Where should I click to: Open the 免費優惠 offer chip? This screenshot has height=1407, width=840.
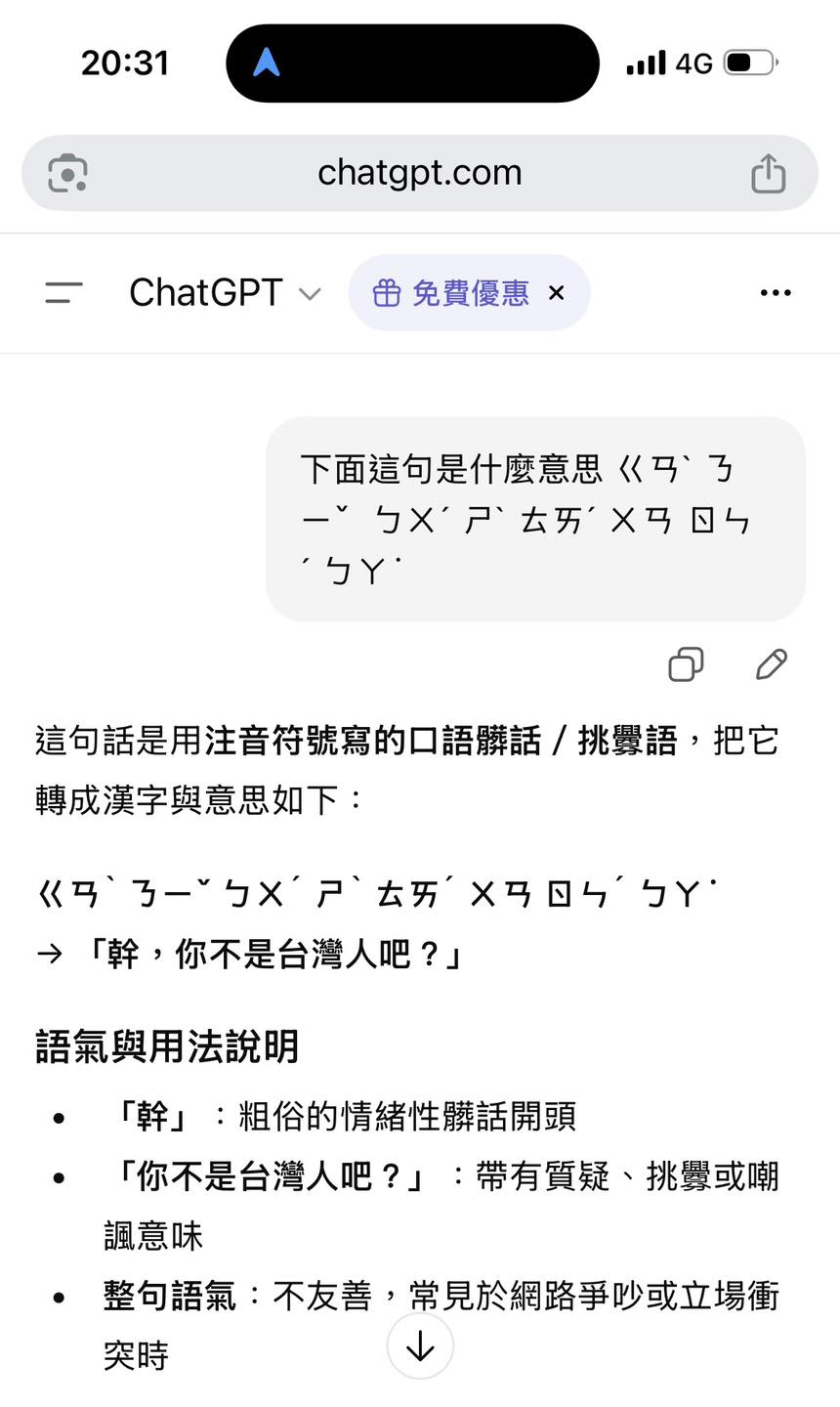[451, 293]
